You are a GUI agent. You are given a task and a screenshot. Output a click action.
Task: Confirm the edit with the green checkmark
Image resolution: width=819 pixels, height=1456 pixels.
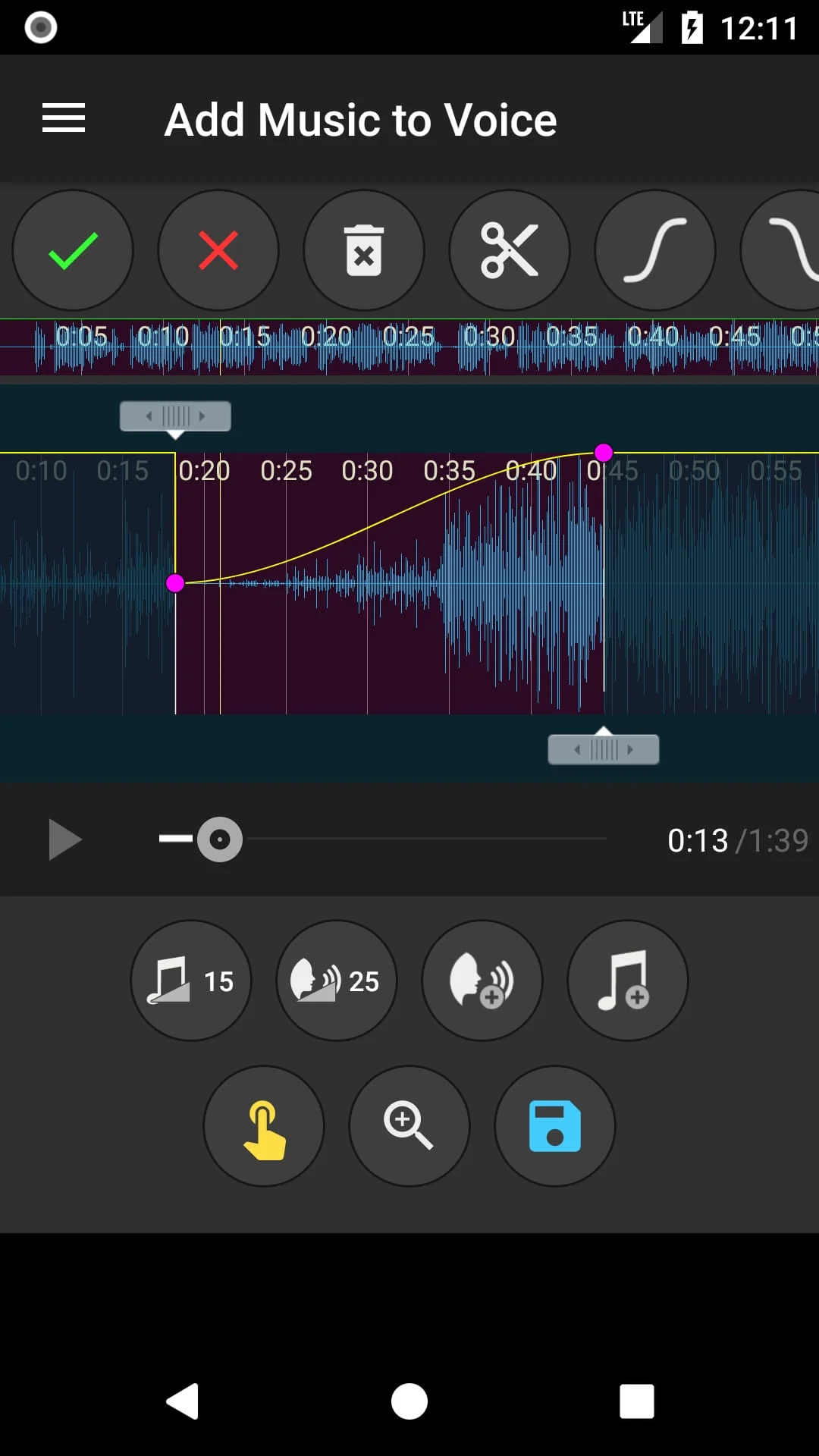[x=73, y=250]
